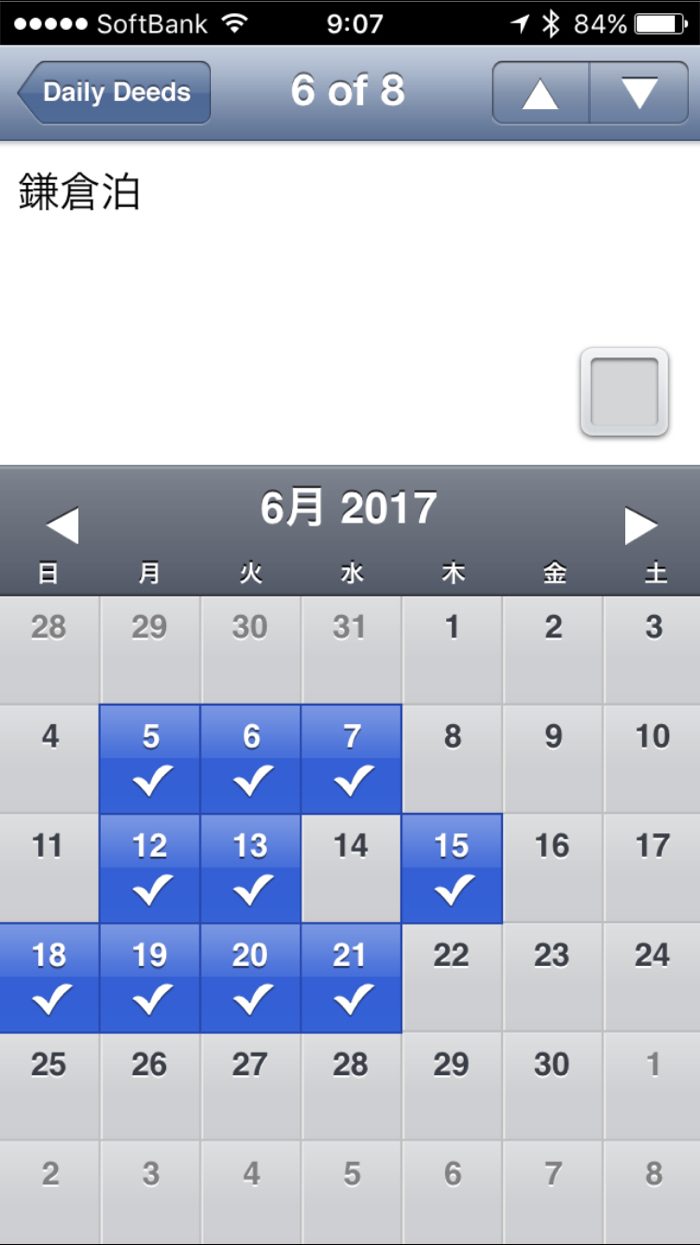Select June 10 on the calendar
Image resolution: width=700 pixels, height=1245 pixels.
pyautogui.click(x=652, y=758)
